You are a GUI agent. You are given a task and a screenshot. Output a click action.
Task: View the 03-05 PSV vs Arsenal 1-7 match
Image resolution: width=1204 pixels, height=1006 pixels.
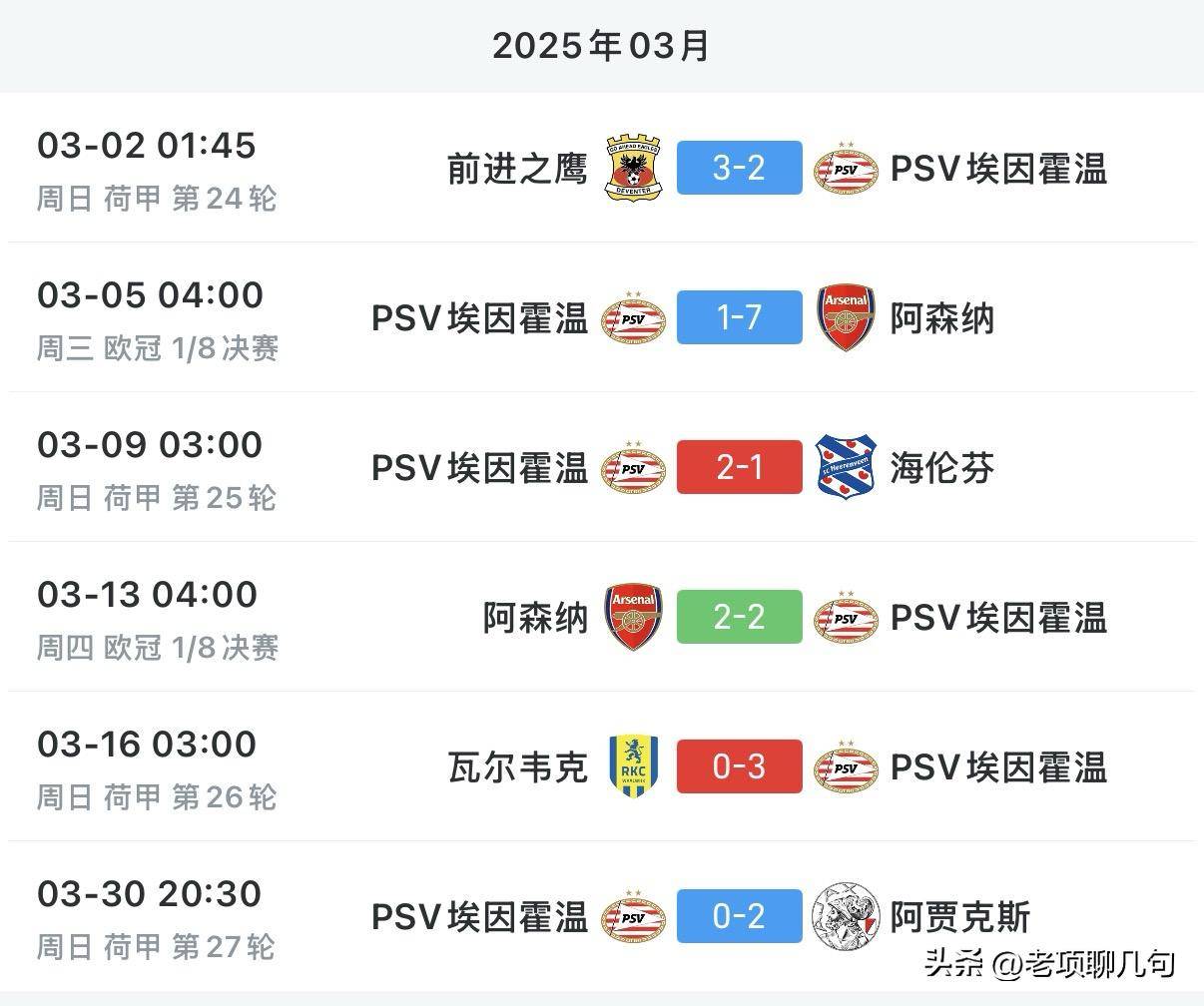[739, 317]
